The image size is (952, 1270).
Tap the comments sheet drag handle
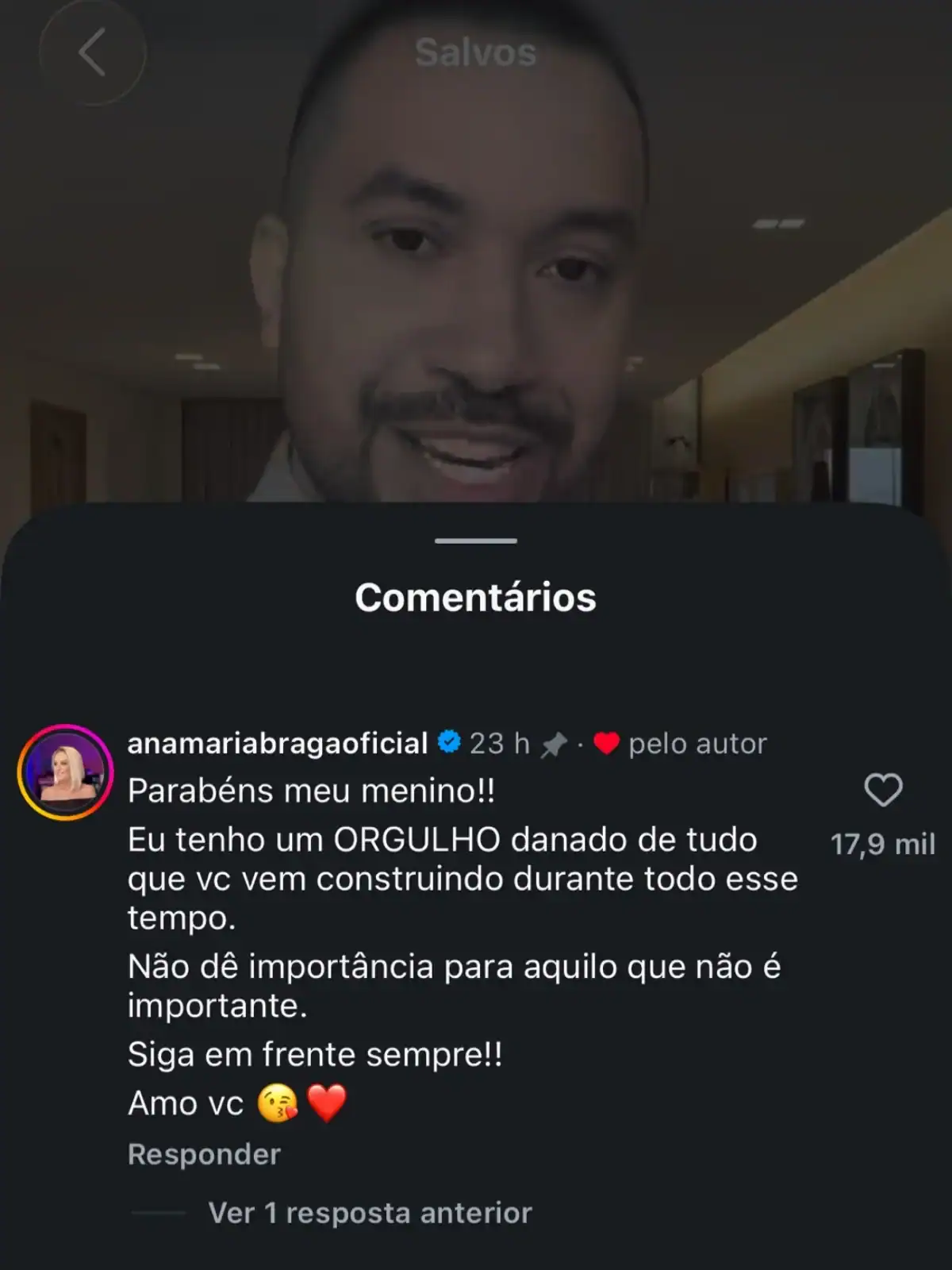[x=476, y=541]
